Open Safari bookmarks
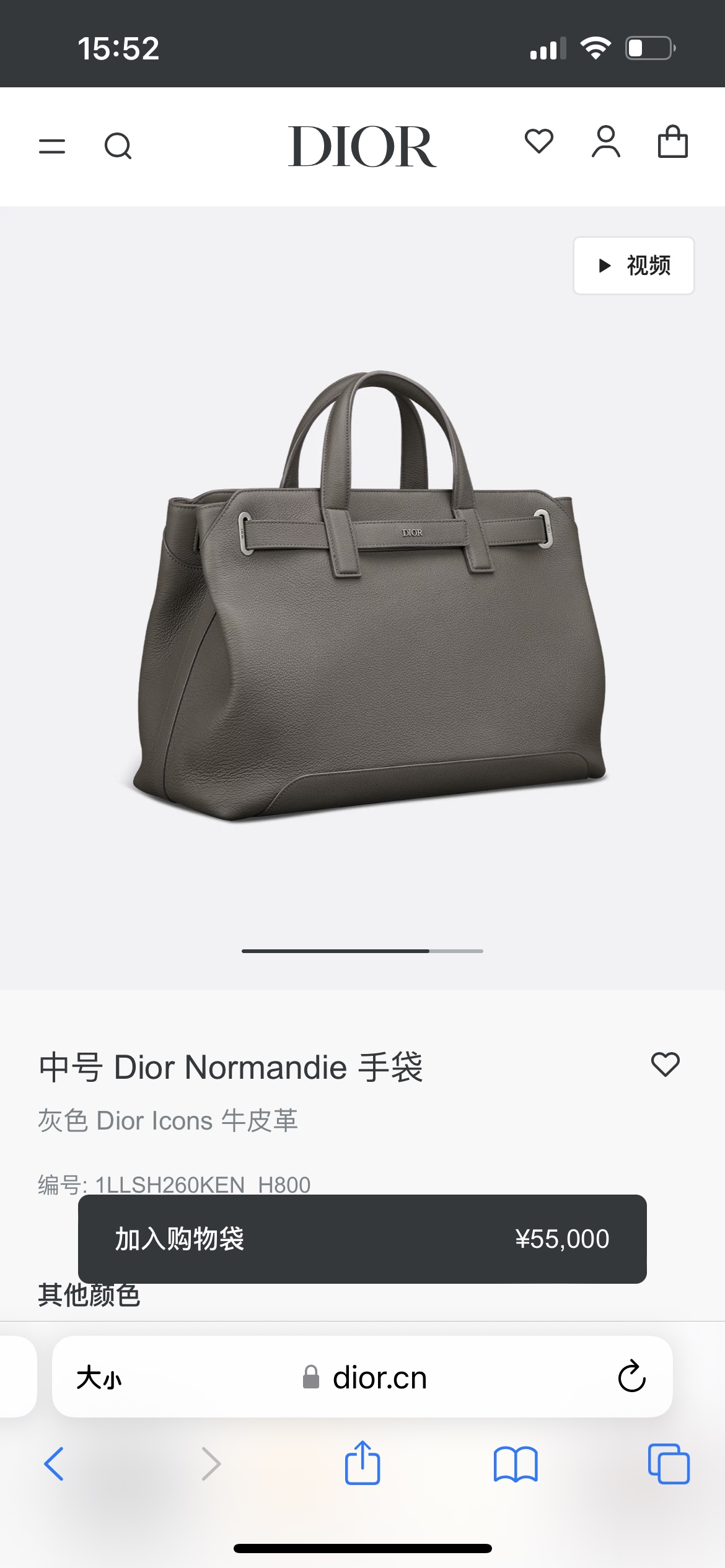 (x=516, y=1464)
